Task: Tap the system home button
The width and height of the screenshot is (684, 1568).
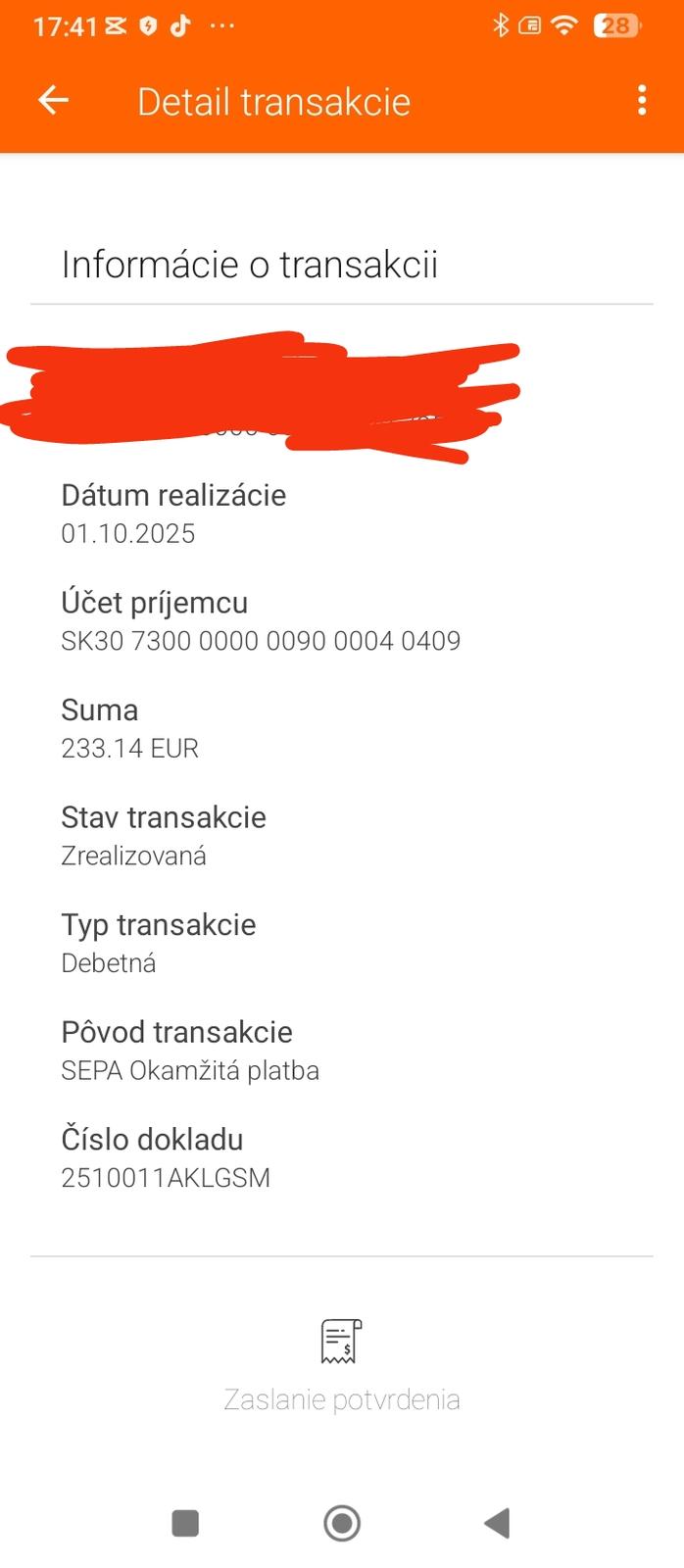Action: click(x=342, y=1523)
